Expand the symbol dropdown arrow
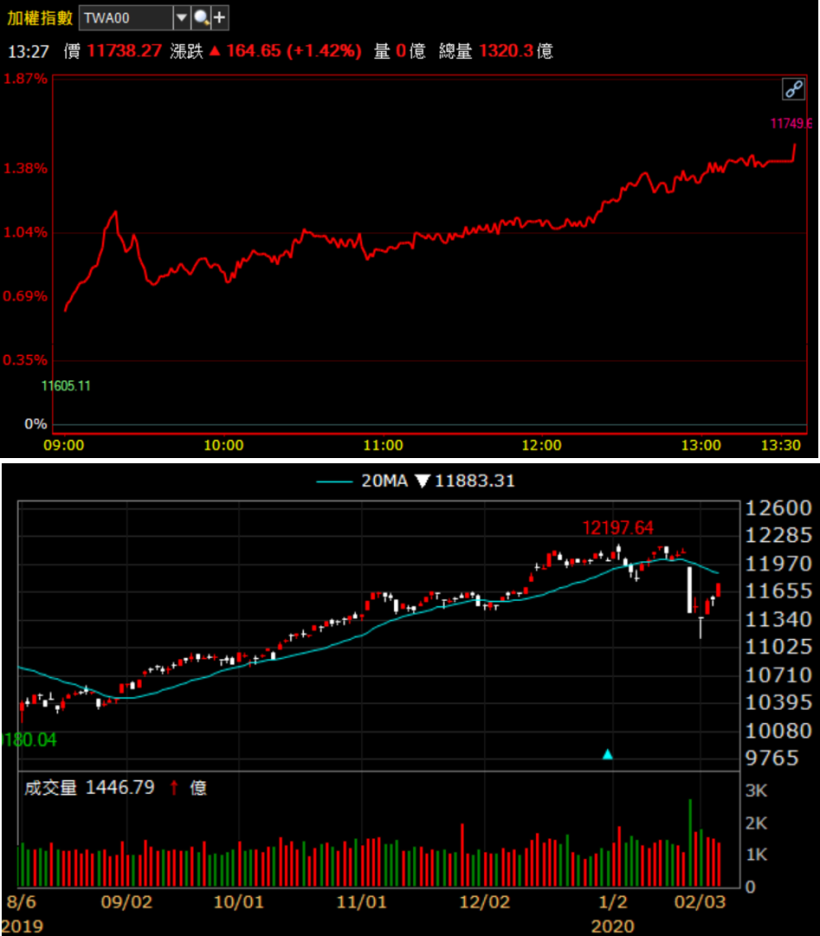The width and height of the screenshot is (820, 936). click(181, 17)
